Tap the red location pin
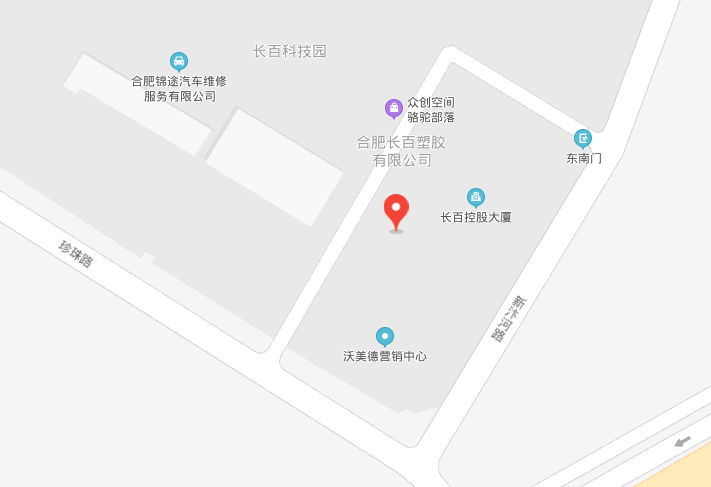The width and height of the screenshot is (711, 487). [x=397, y=211]
